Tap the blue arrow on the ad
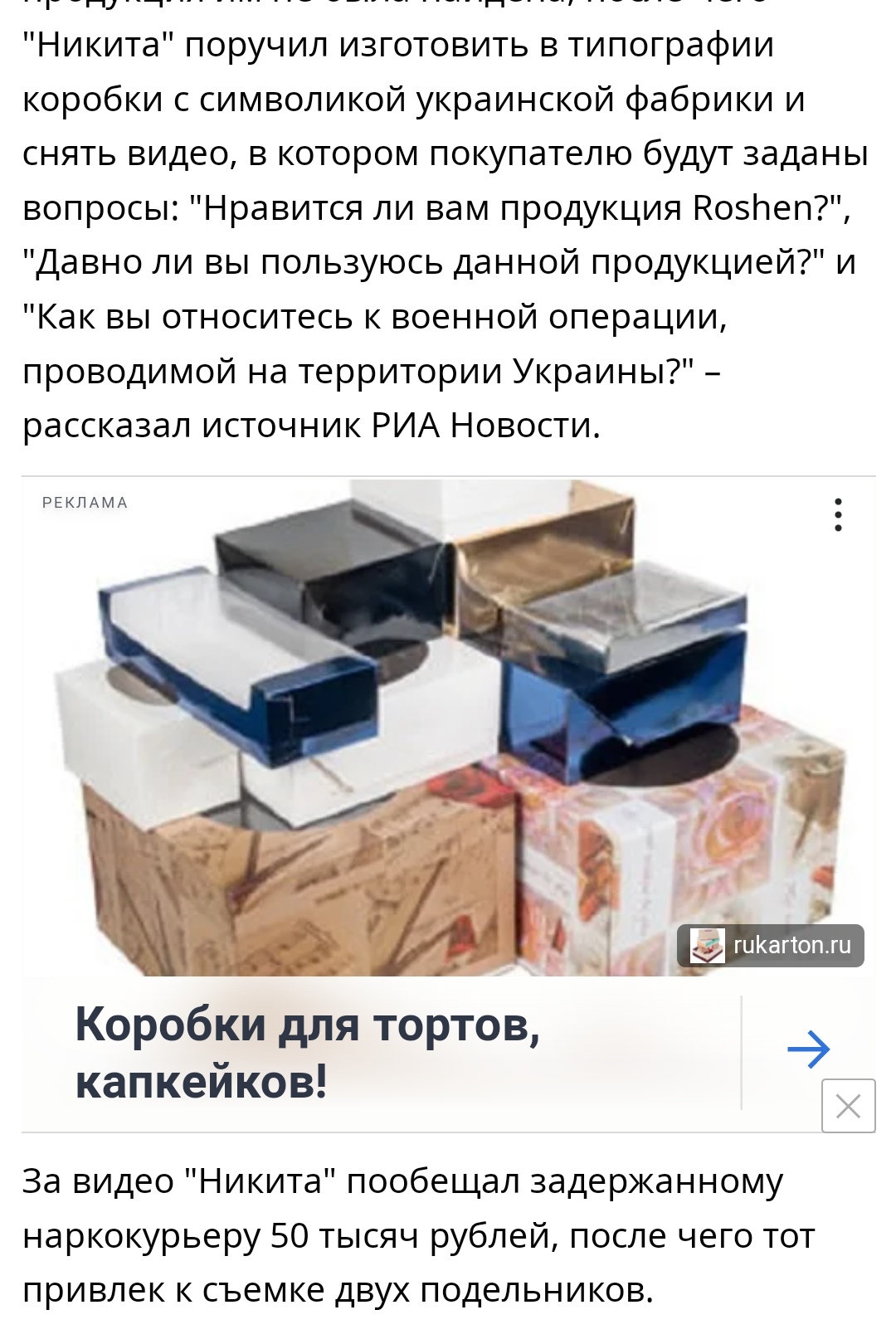 tap(808, 1050)
